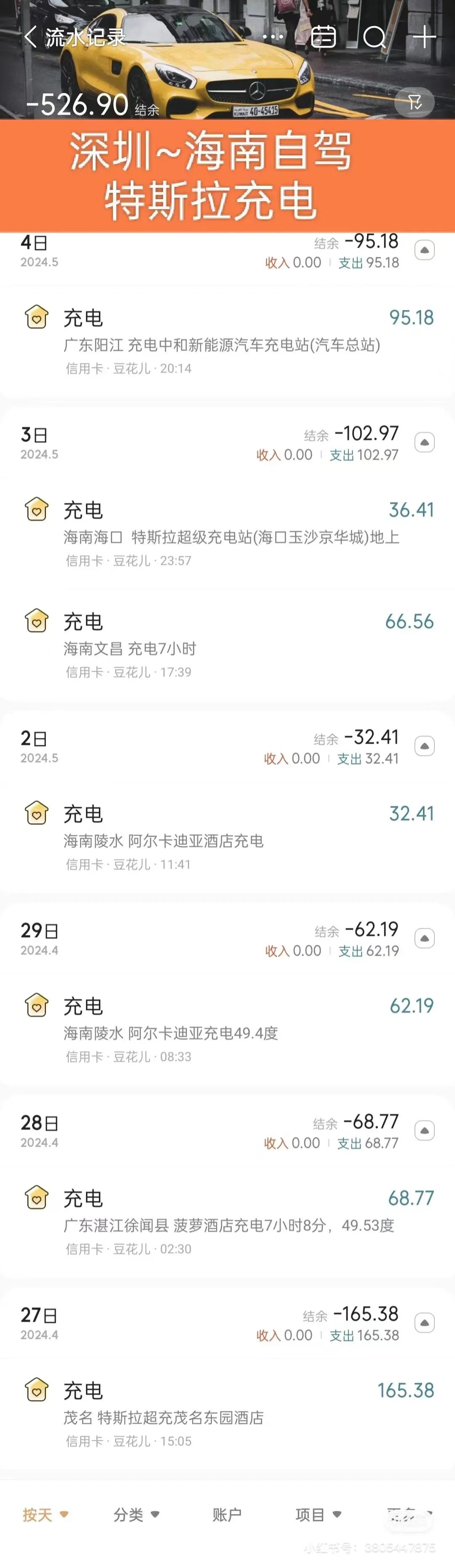Screen dimensions: 455x1568
Task: Switch to the 账户 tab
Action: pyautogui.click(x=227, y=1515)
